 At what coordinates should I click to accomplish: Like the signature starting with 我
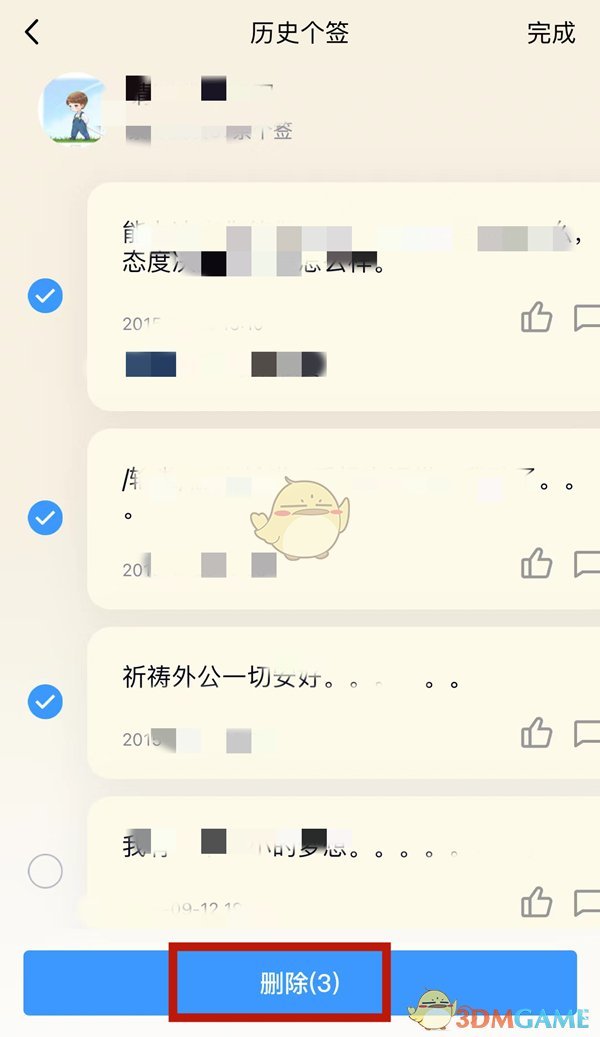[x=537, y=902]
